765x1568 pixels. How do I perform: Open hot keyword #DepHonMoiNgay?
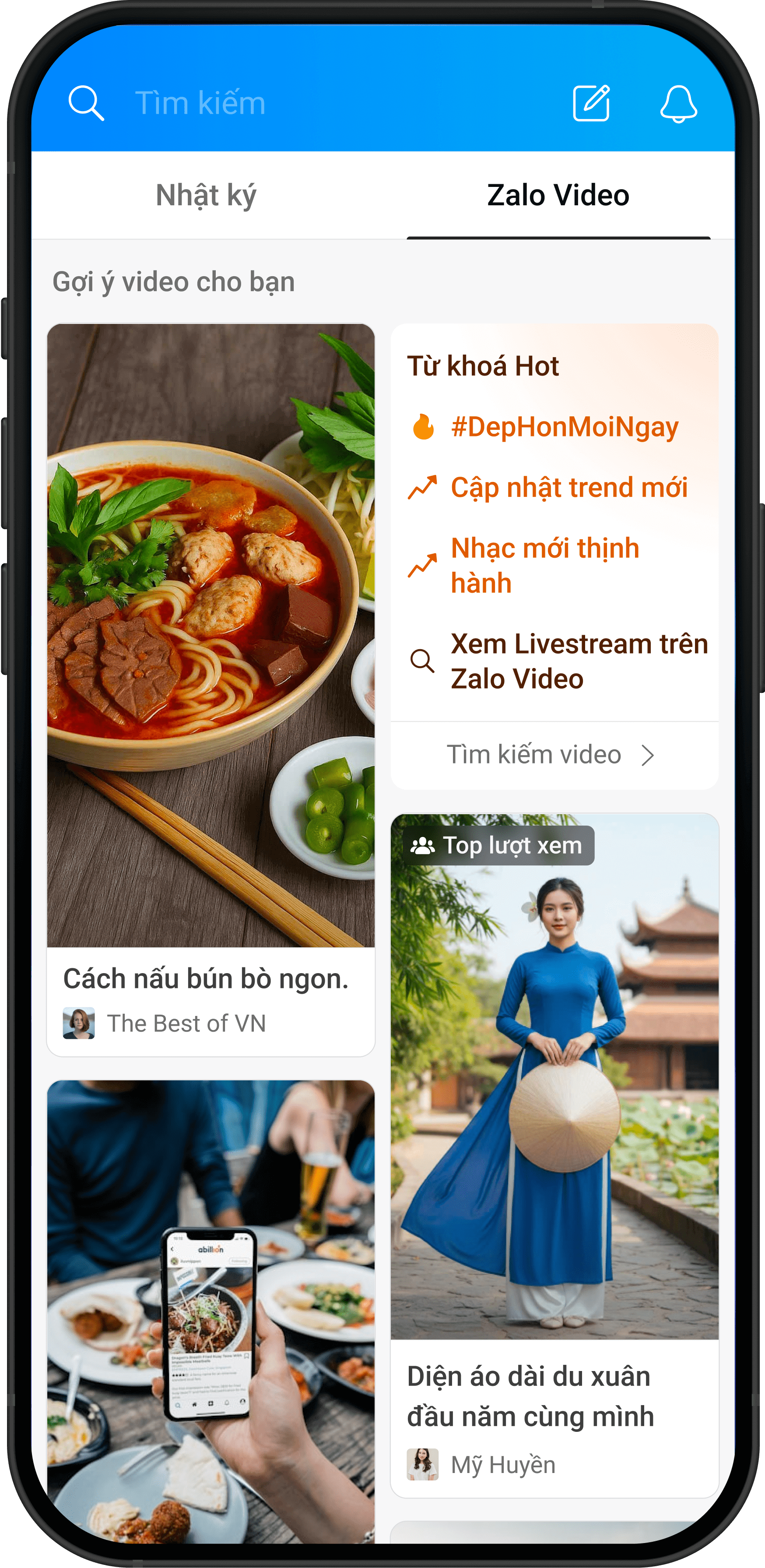pos(564,427)
